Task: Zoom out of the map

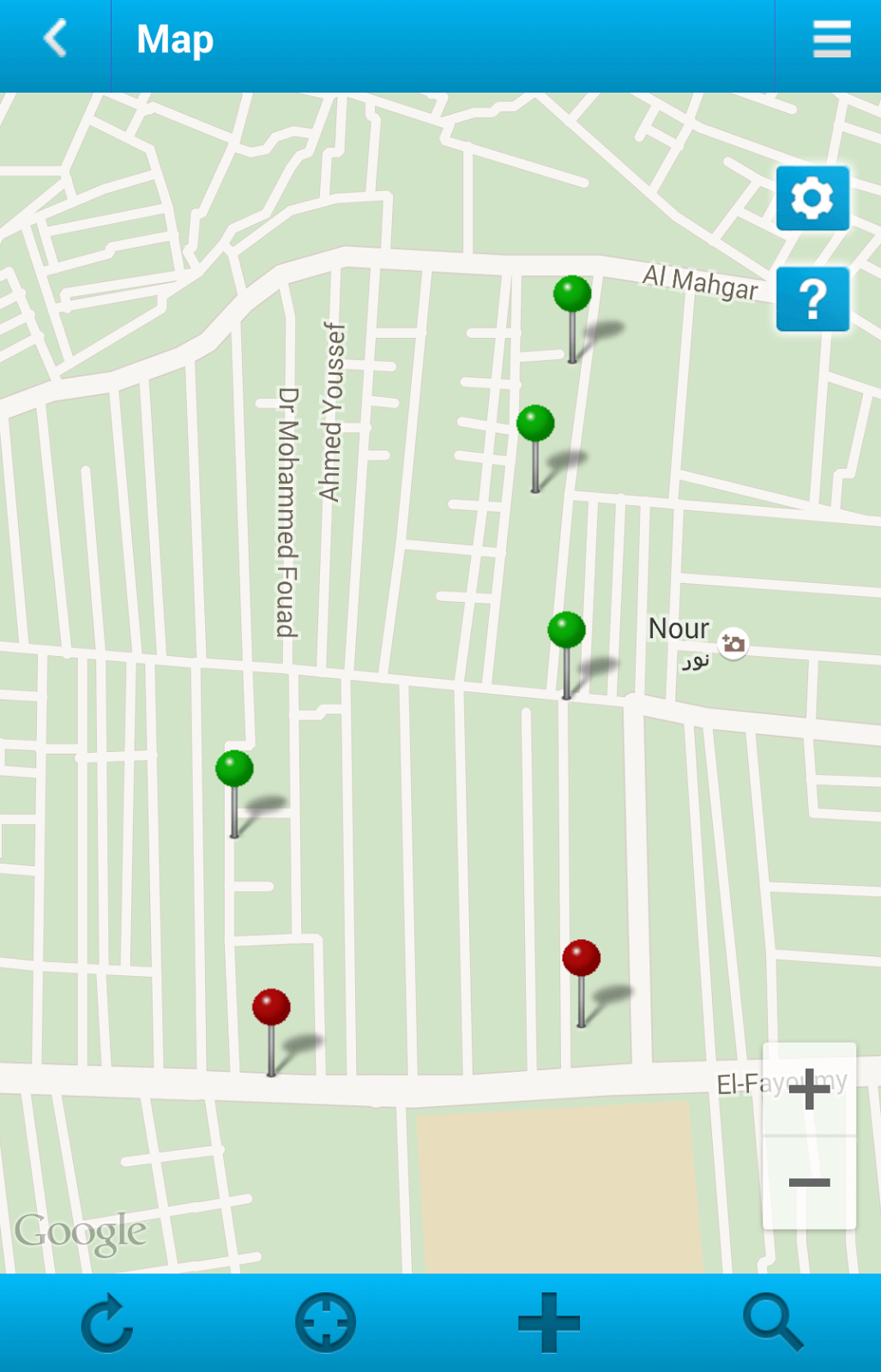Action: click(x=809, y=1182)
